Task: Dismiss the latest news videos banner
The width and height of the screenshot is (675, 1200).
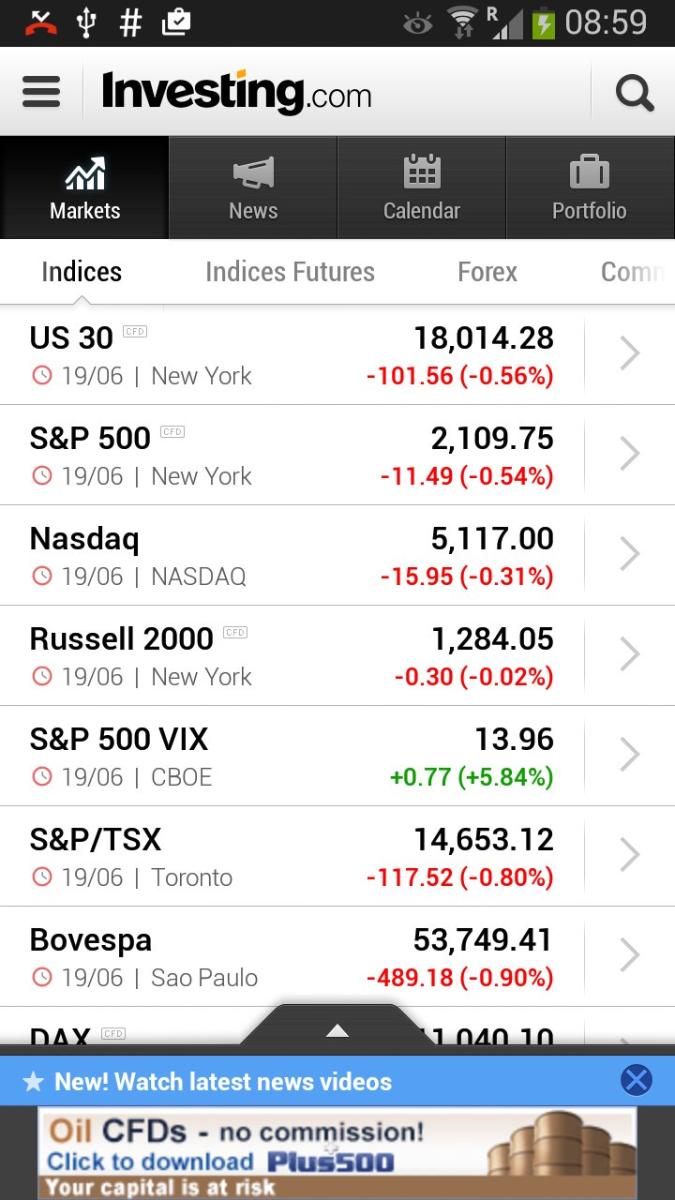Action: 636,1080
